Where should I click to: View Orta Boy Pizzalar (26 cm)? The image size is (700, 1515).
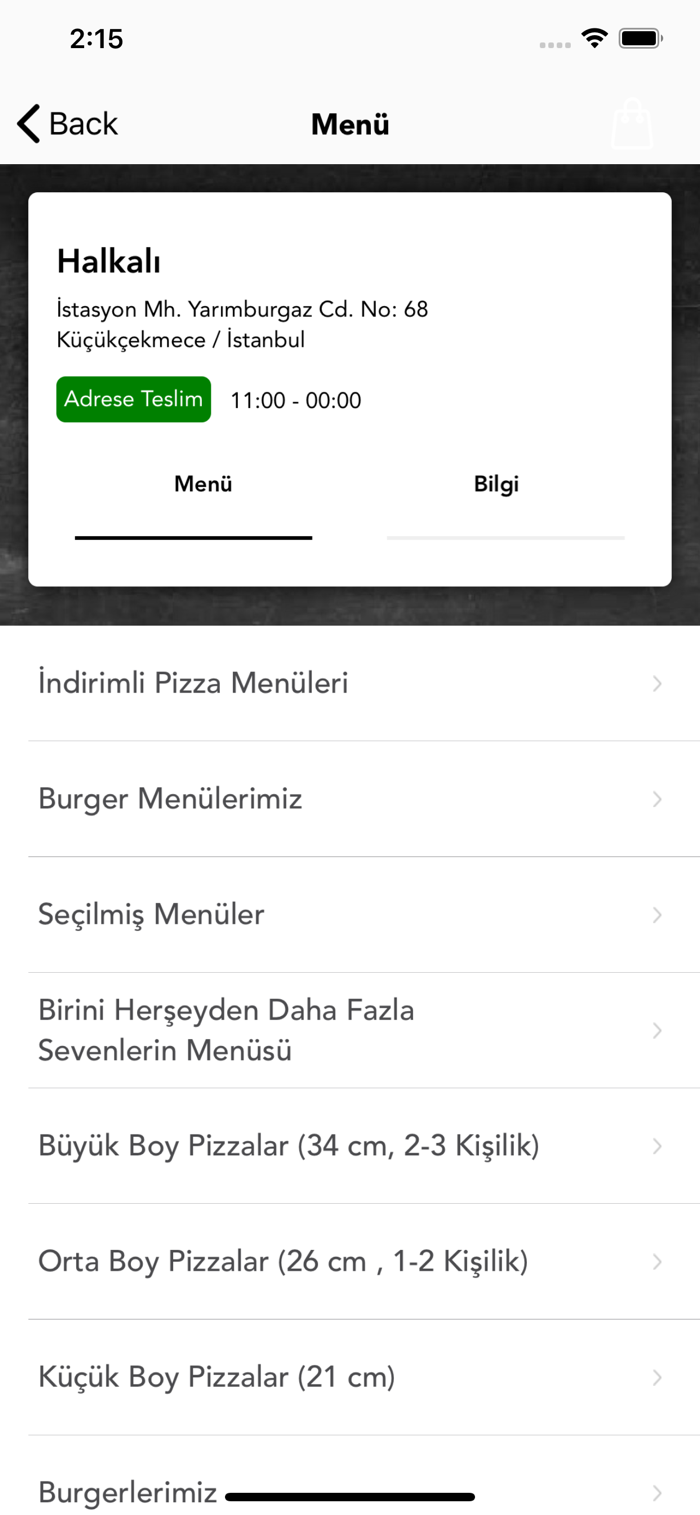[x=350, y=1262]
